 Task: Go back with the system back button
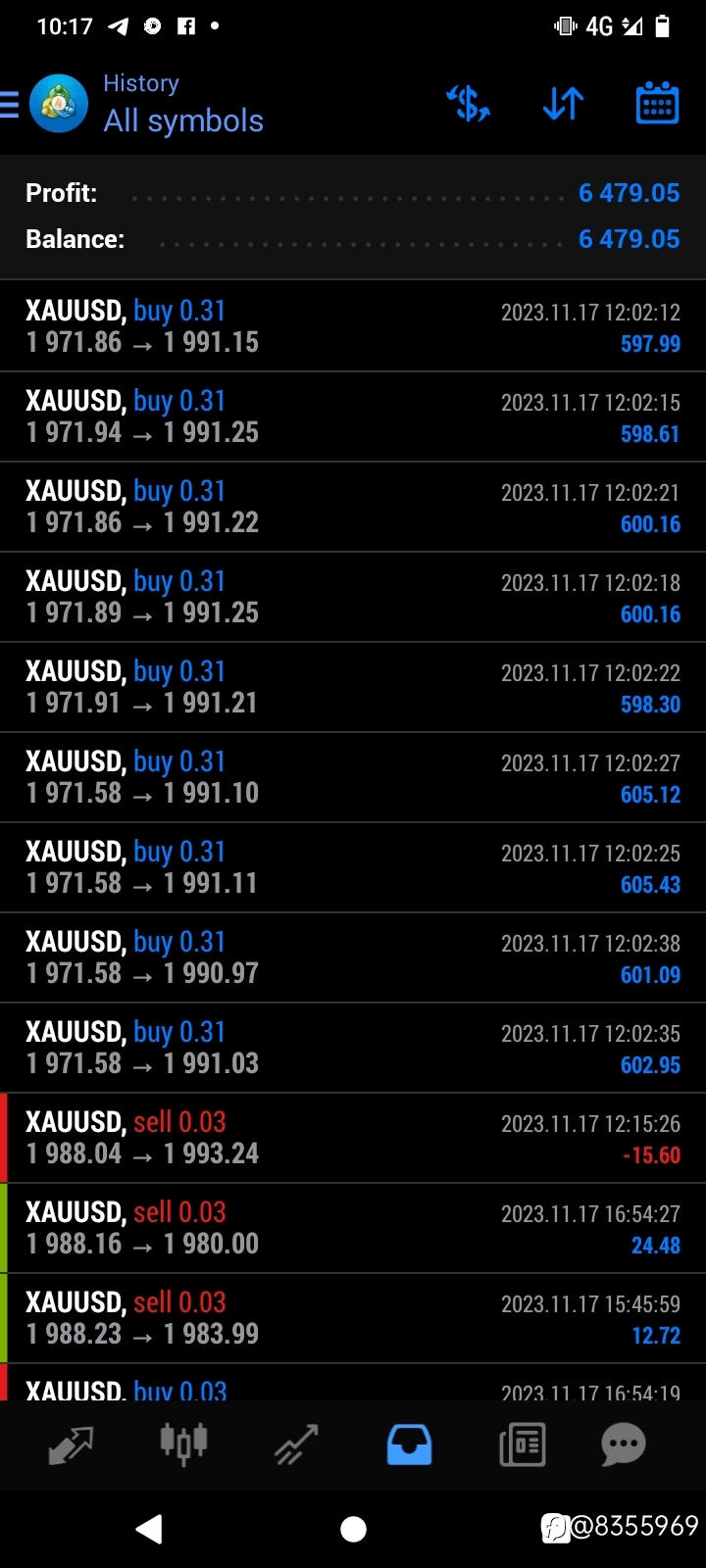(149, 1529)
